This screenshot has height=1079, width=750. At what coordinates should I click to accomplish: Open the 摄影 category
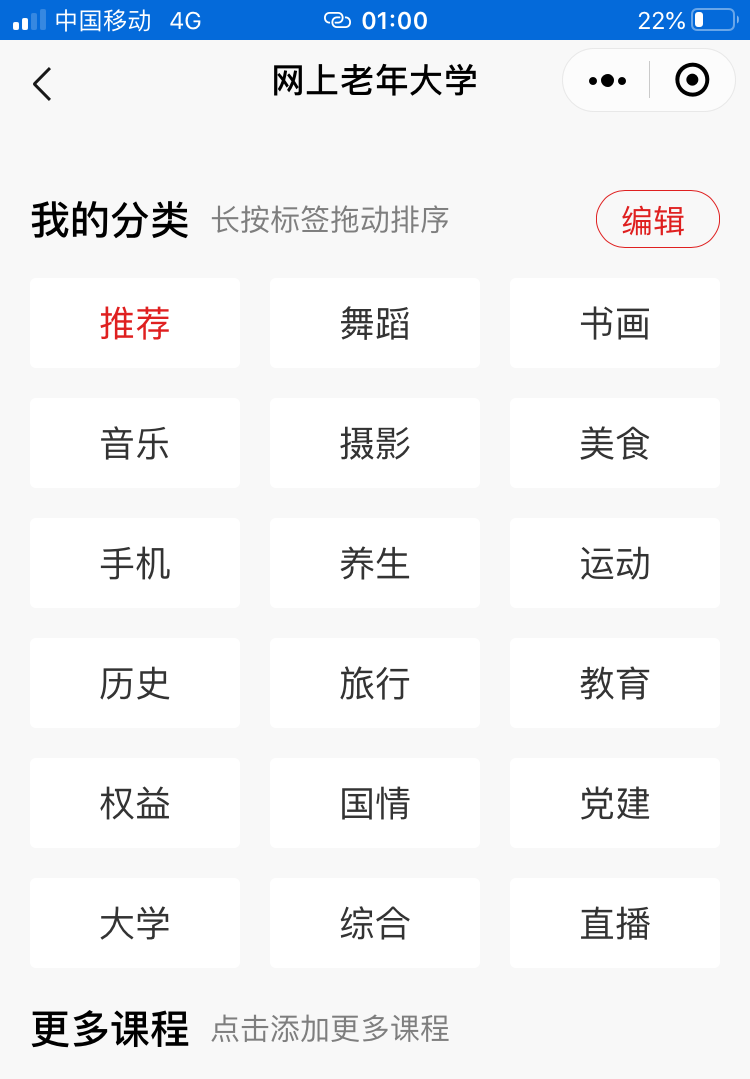coord(375,443)
